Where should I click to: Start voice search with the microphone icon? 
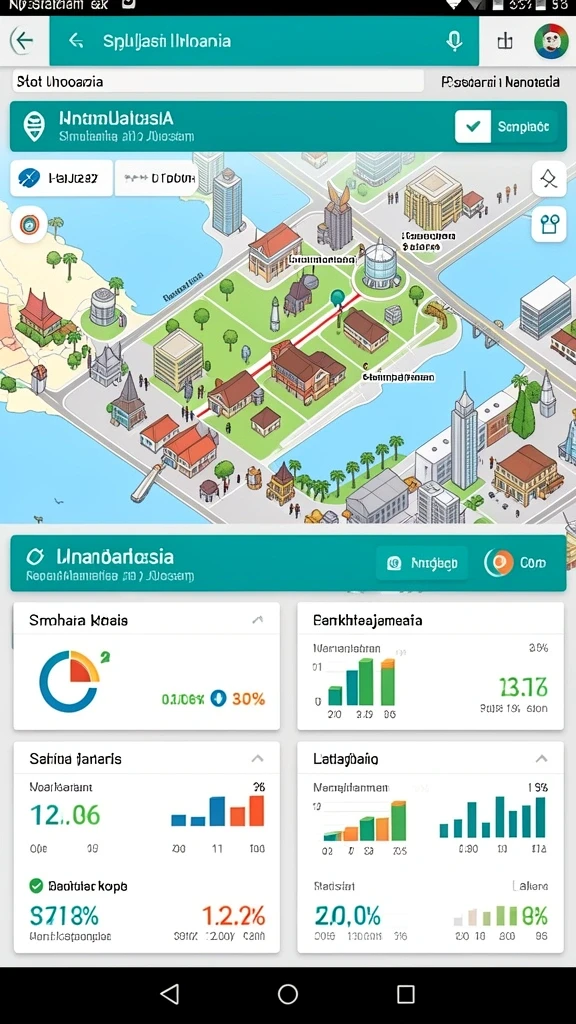(x=454, y=41)
